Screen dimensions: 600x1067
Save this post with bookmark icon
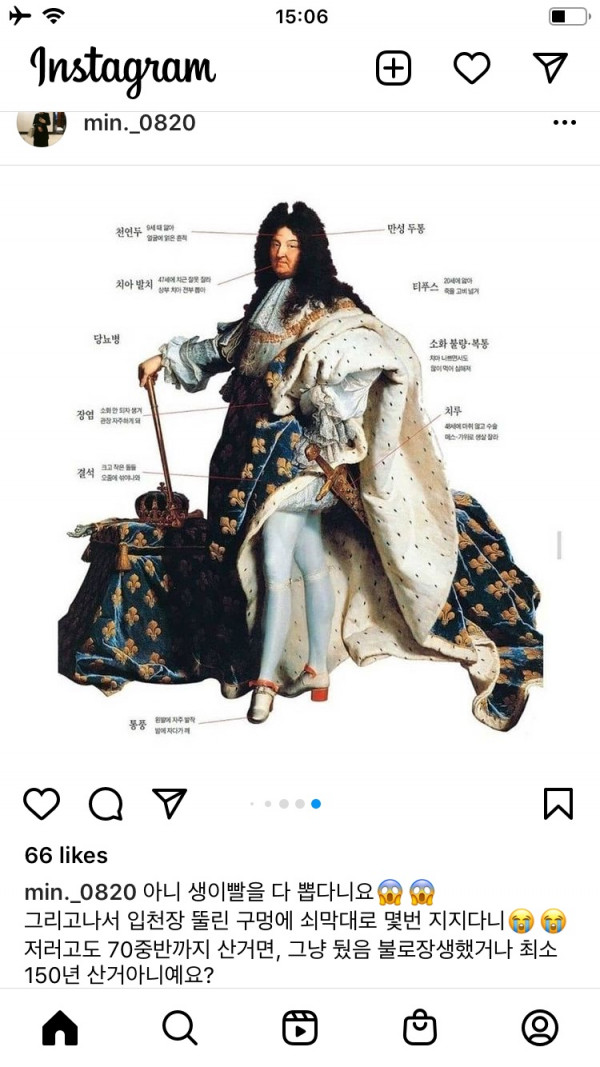[557, 803]
